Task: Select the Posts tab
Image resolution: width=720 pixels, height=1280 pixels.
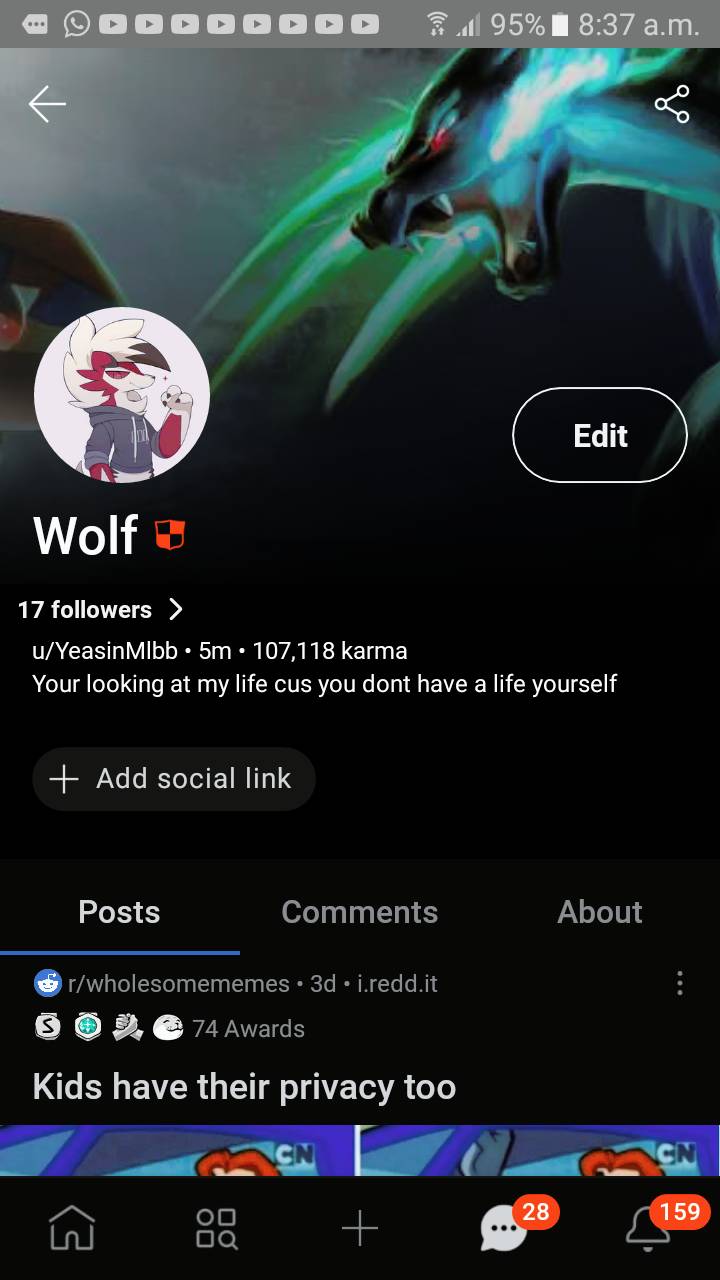Action: point(119,912)
